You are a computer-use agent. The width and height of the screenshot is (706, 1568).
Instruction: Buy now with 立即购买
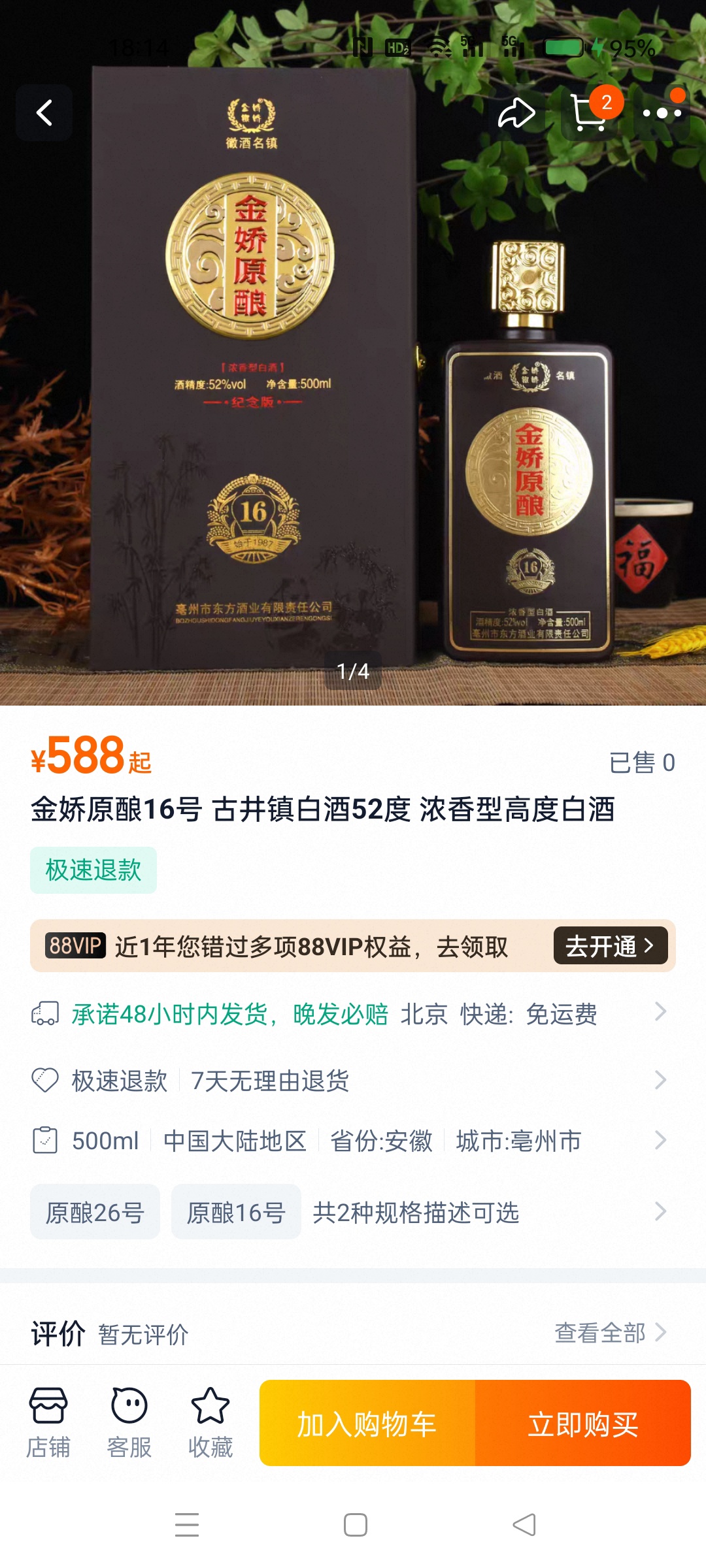(x=582, y=1424)
